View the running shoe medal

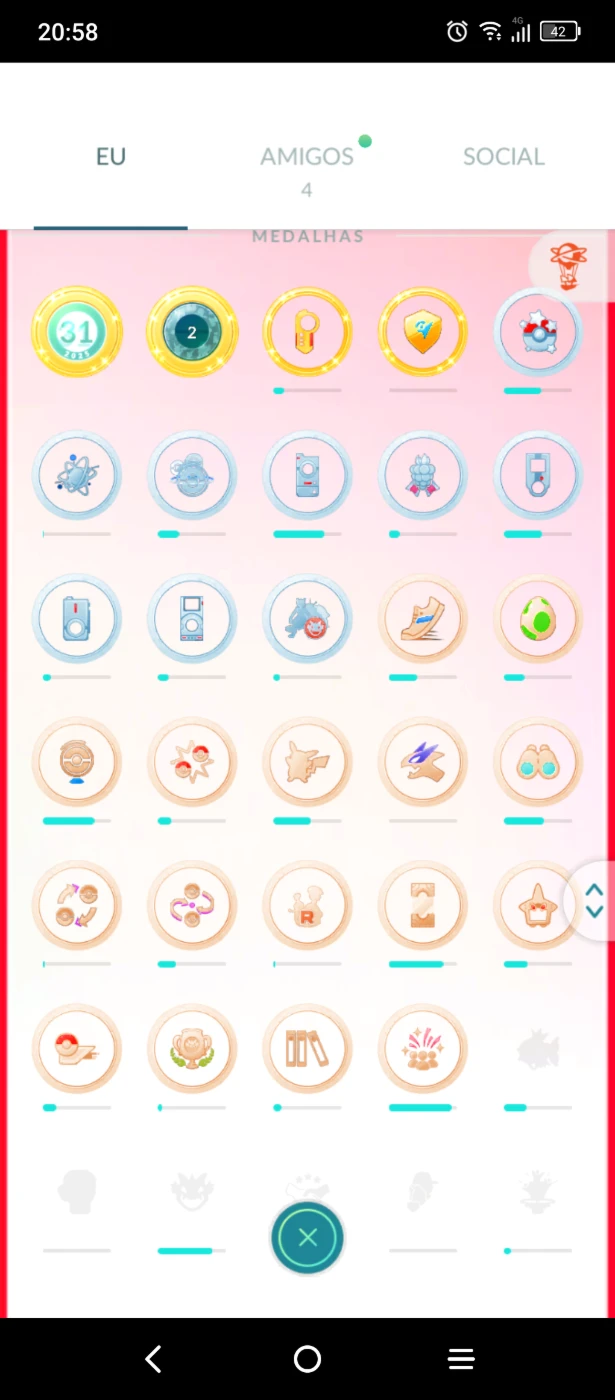tap(423, 619)
